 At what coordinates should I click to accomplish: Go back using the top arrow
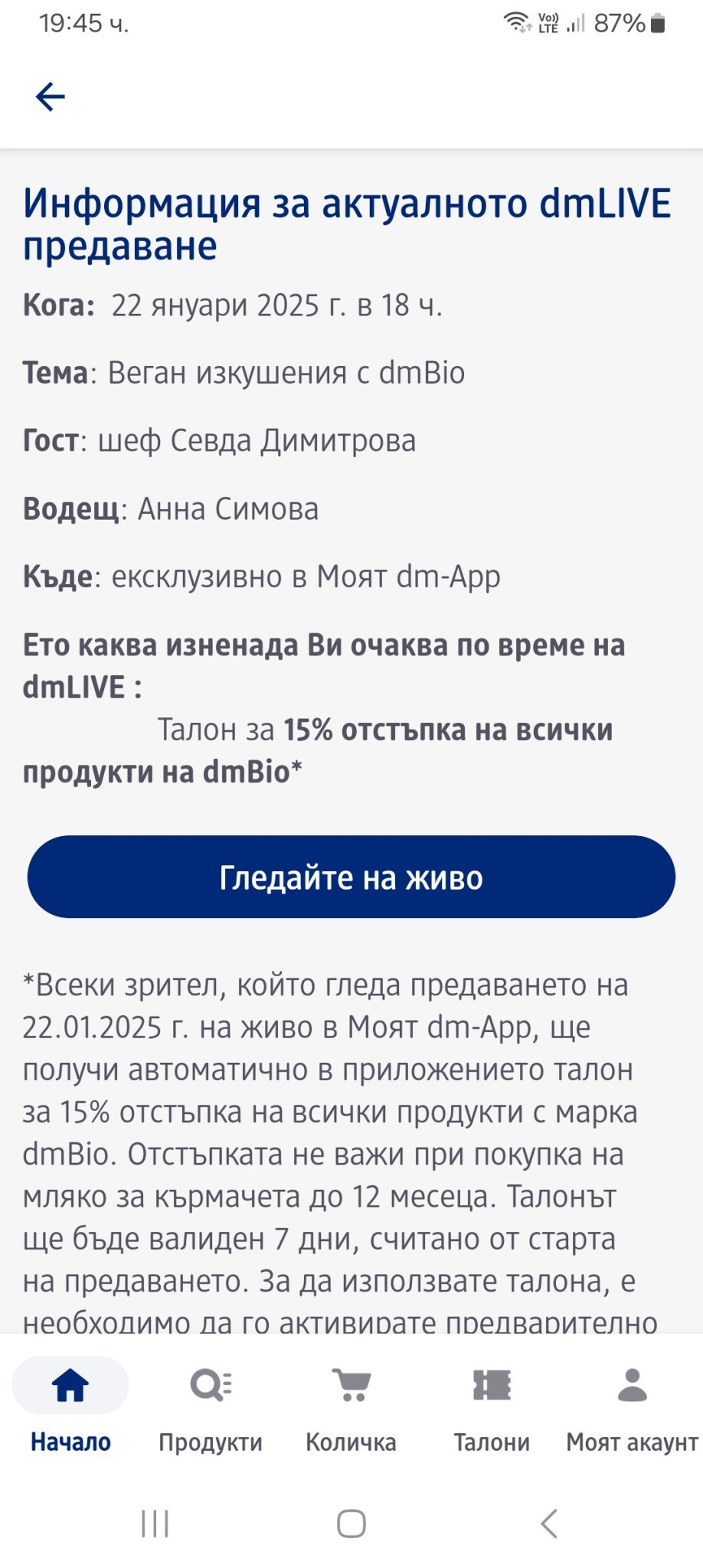coord(51,97)
